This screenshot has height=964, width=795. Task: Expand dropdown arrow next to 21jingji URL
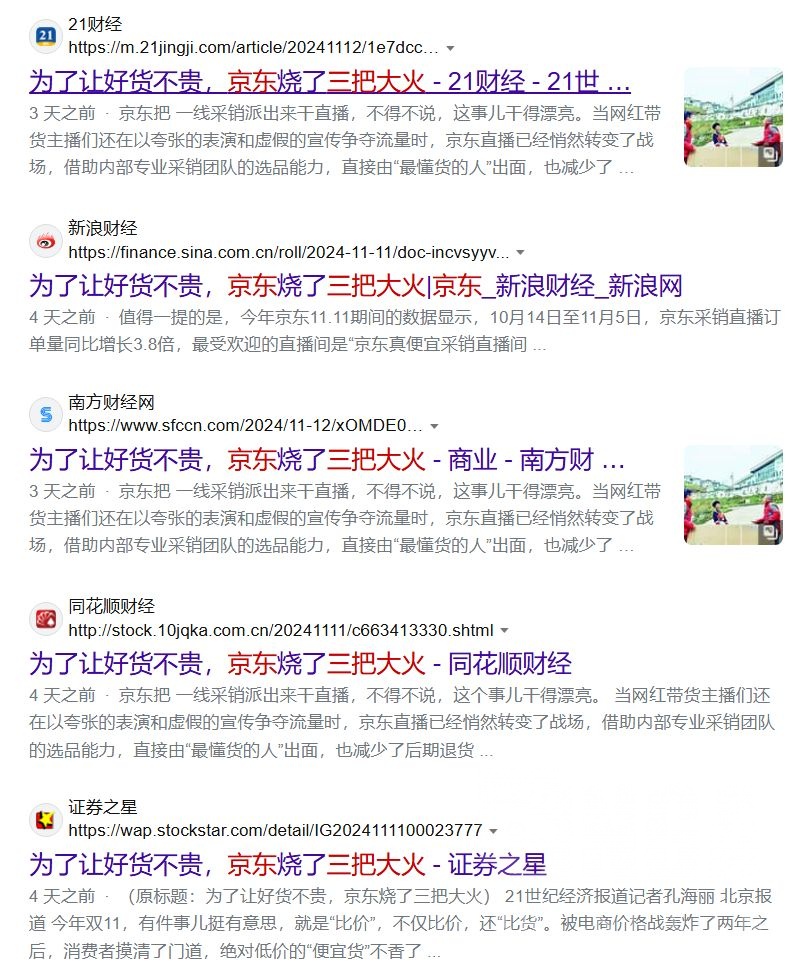pos(450,48)
